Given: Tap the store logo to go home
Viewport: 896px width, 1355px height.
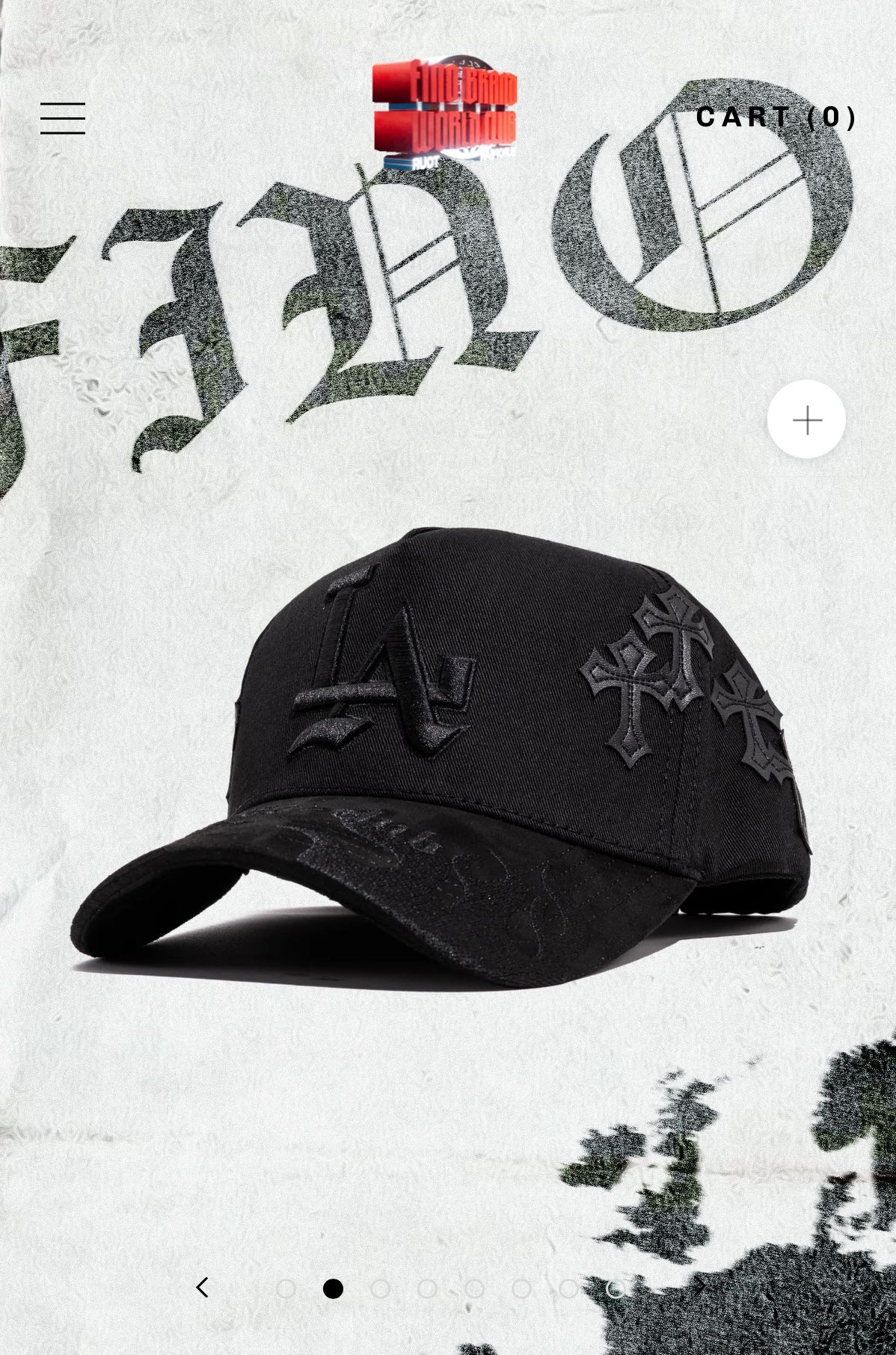Looking at the screenshot, I should coord(445,112).
